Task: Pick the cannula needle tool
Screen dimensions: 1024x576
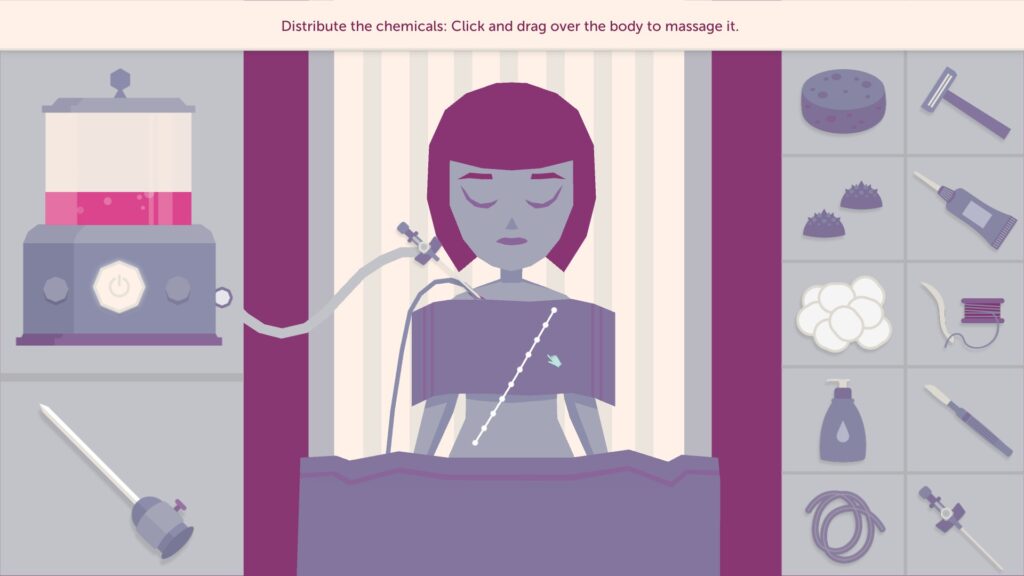Action: pyautogui.click(x=961, y=524)
